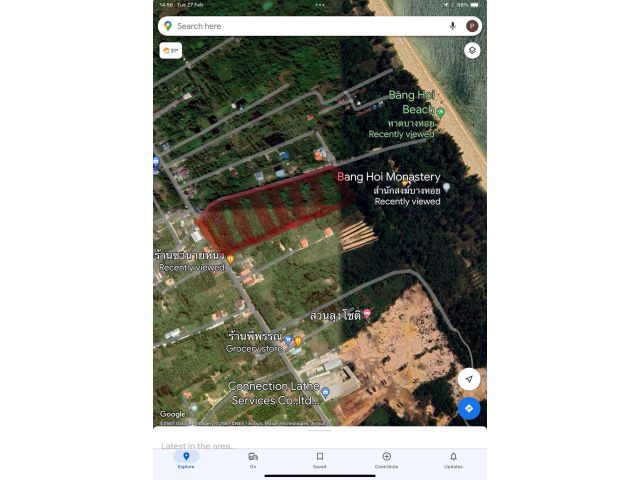The width and height of the screenshot is (640, 480).
Task: Open the Saved tab
Action: [x=319, y=460]
